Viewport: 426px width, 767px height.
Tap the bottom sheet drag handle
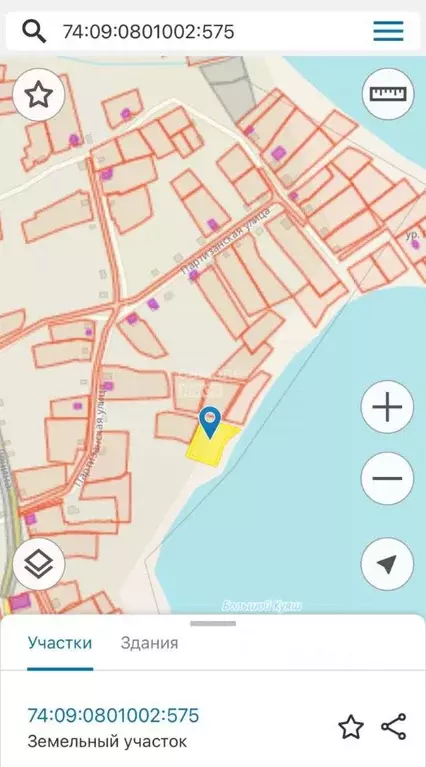coord(213,623)
